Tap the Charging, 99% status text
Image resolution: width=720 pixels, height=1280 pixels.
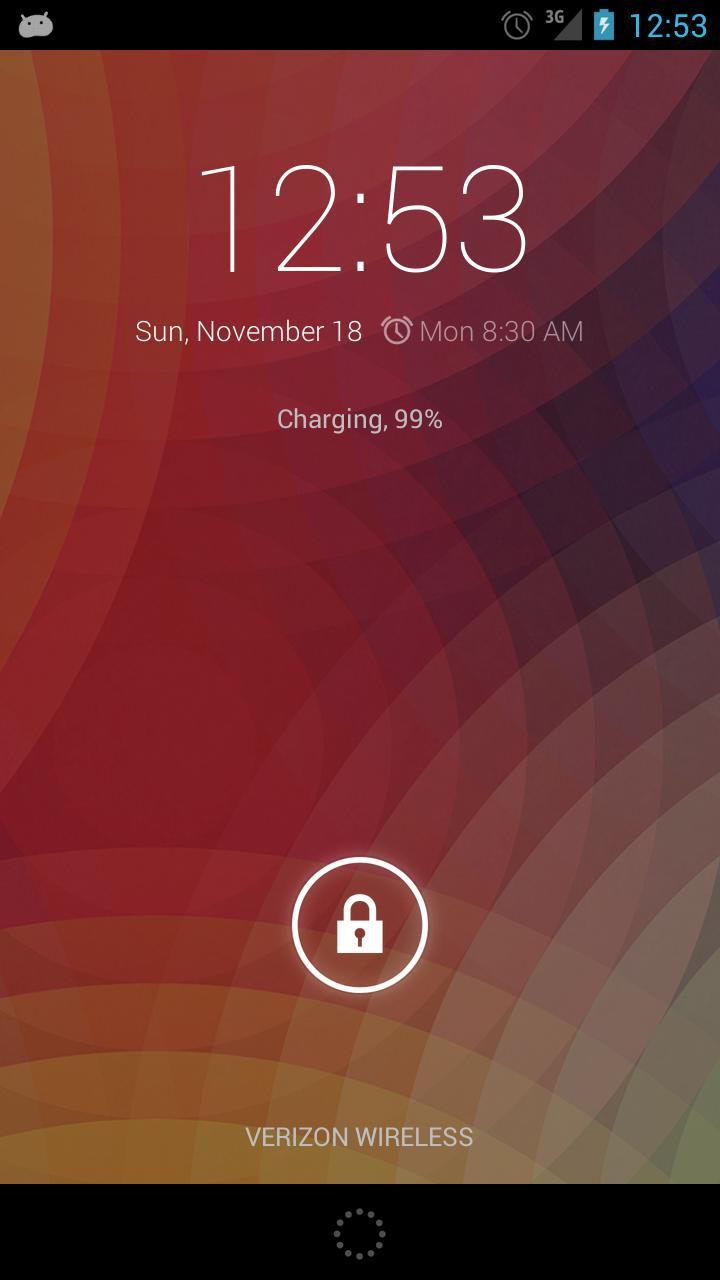(x=360, y=419)
